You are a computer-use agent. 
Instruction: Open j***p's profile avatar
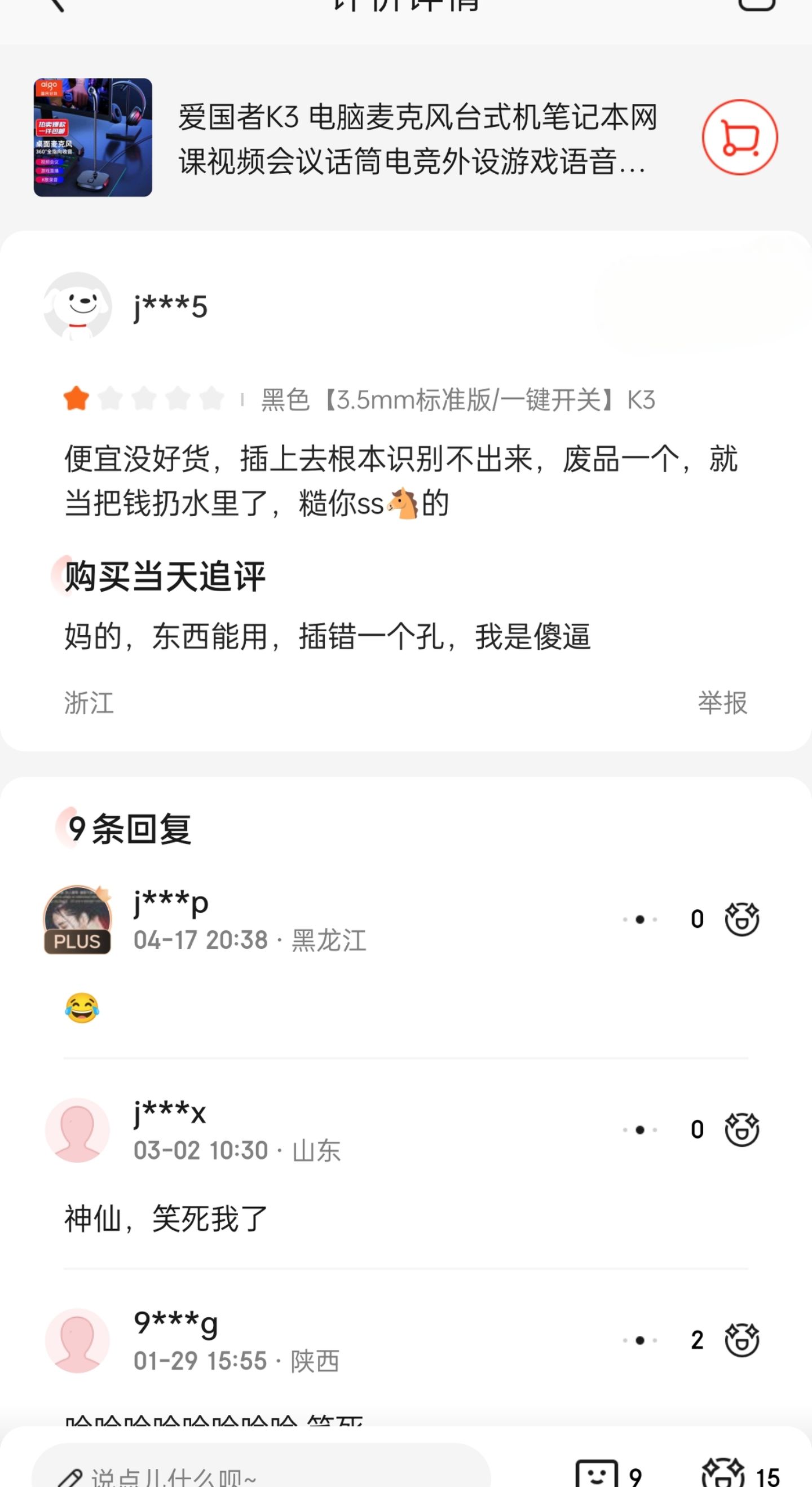point(78,919)
